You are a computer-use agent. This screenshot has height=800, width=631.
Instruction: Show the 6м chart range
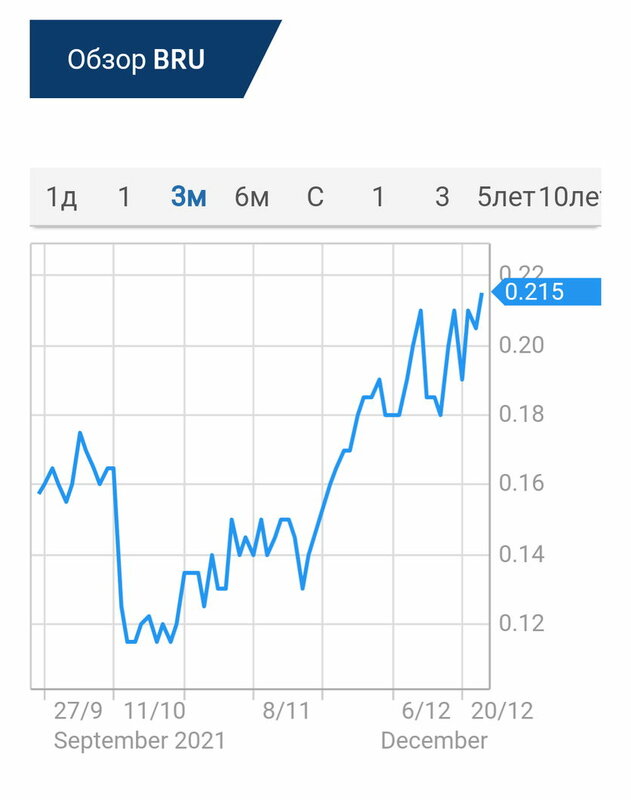tap(252, 197)
